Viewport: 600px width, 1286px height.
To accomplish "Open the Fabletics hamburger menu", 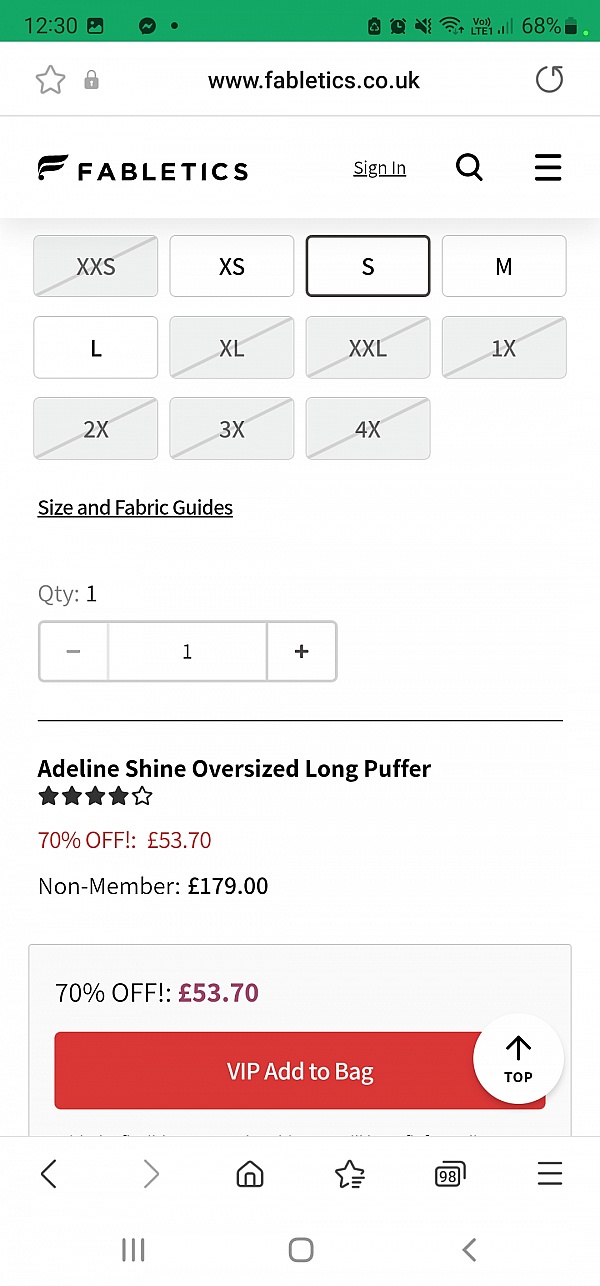I will 548,167.
